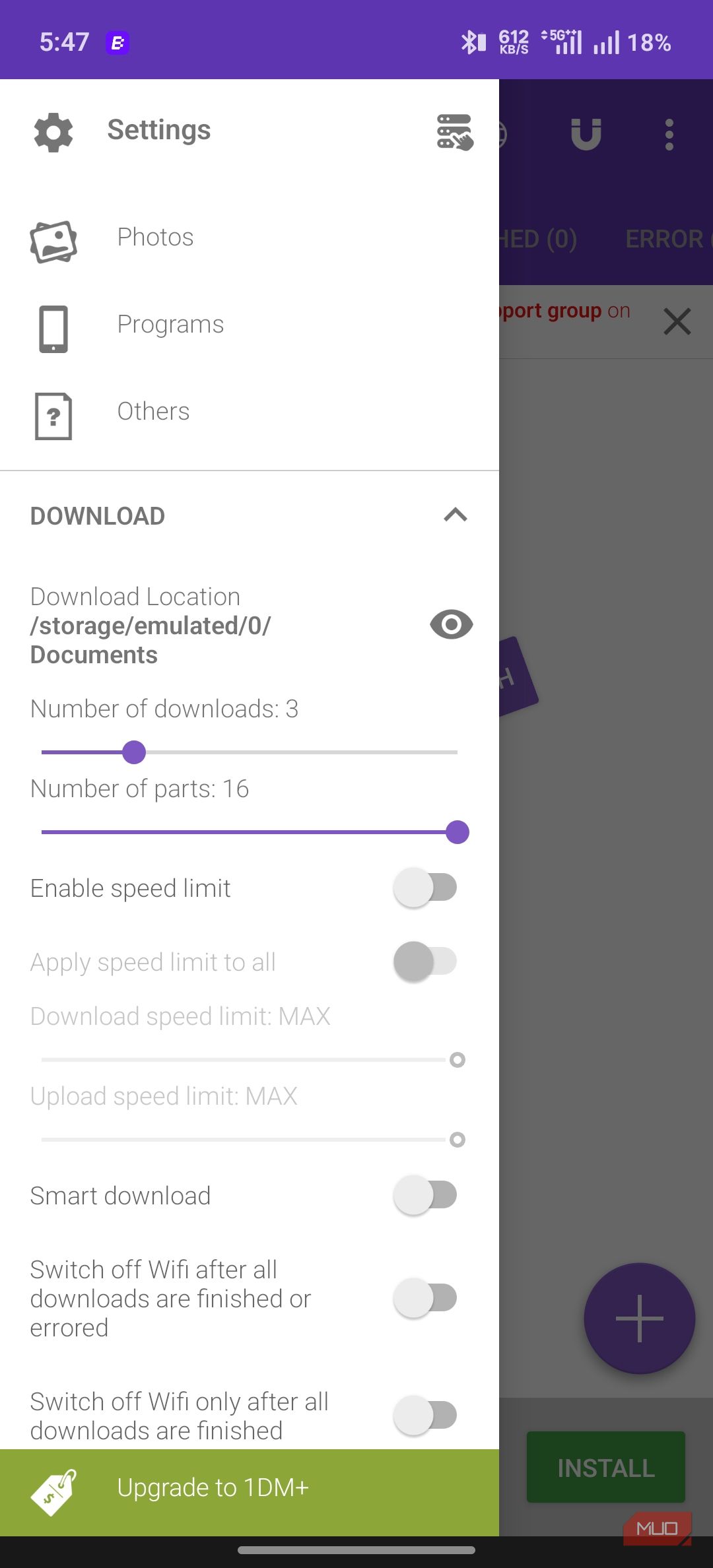Tap the plus floating action button
The height and width of the screenshot is (1568, 713).
[639, 1319]
